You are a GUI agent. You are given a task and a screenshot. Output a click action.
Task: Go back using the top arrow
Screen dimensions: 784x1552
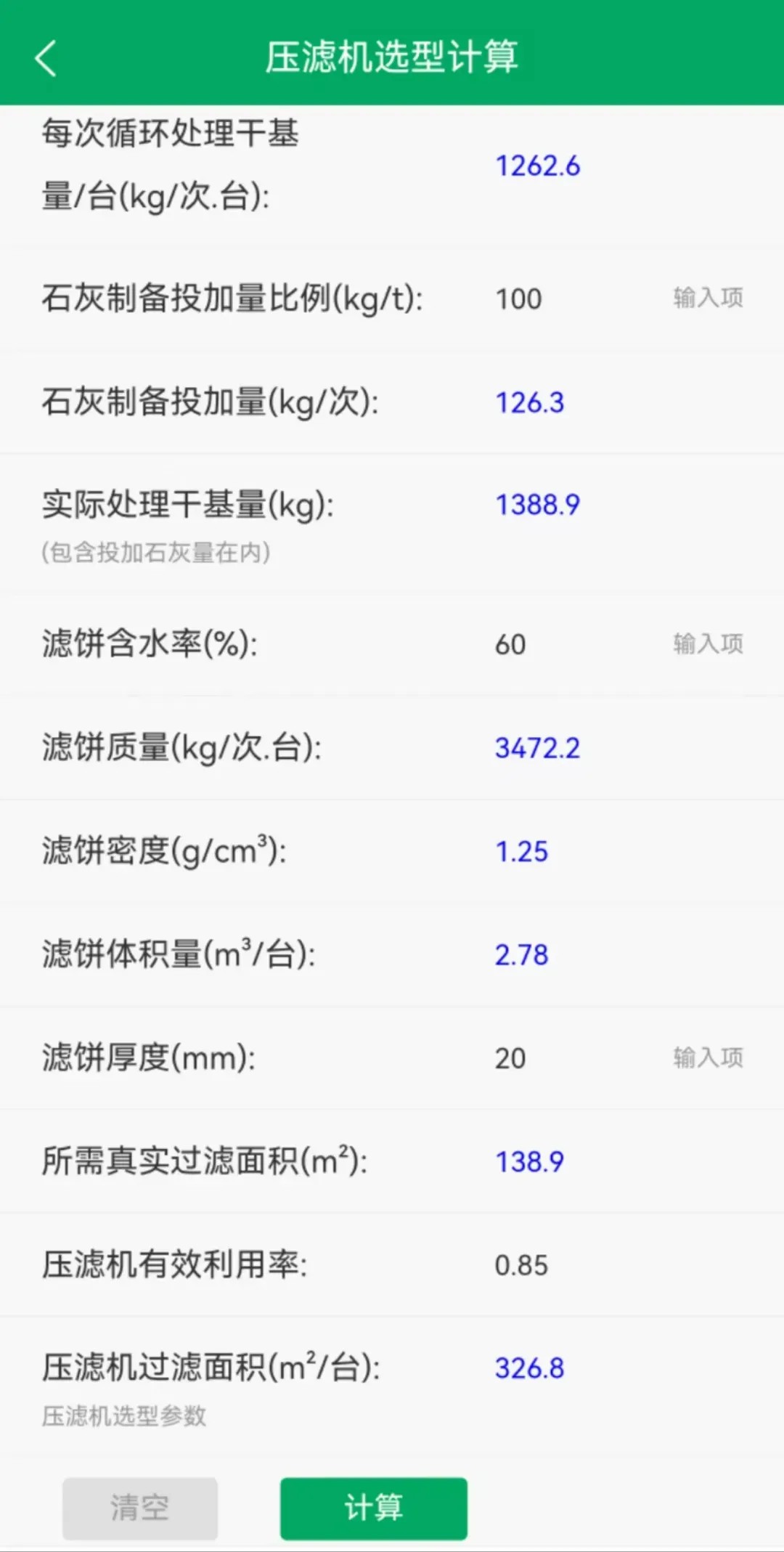pos(46,58)
